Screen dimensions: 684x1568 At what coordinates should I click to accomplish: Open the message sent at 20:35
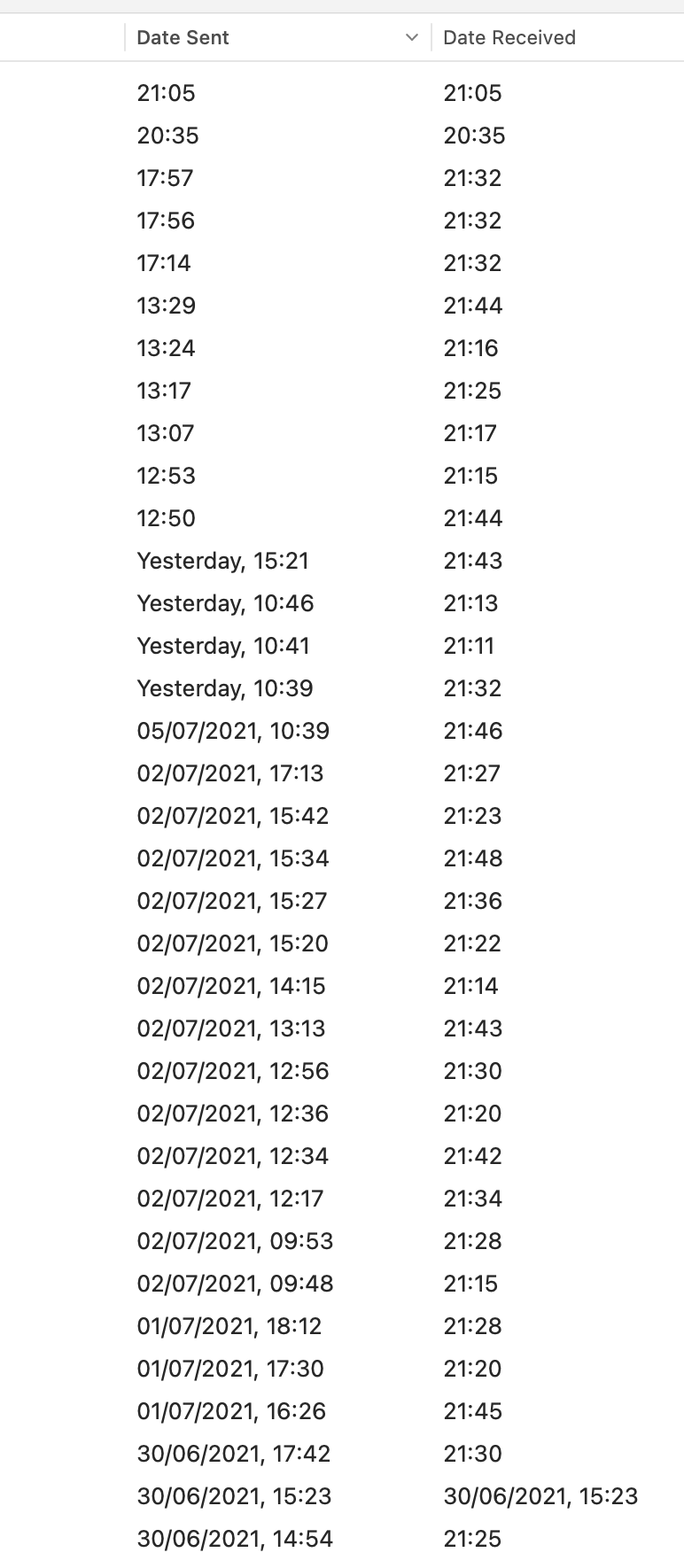point(168,136)
